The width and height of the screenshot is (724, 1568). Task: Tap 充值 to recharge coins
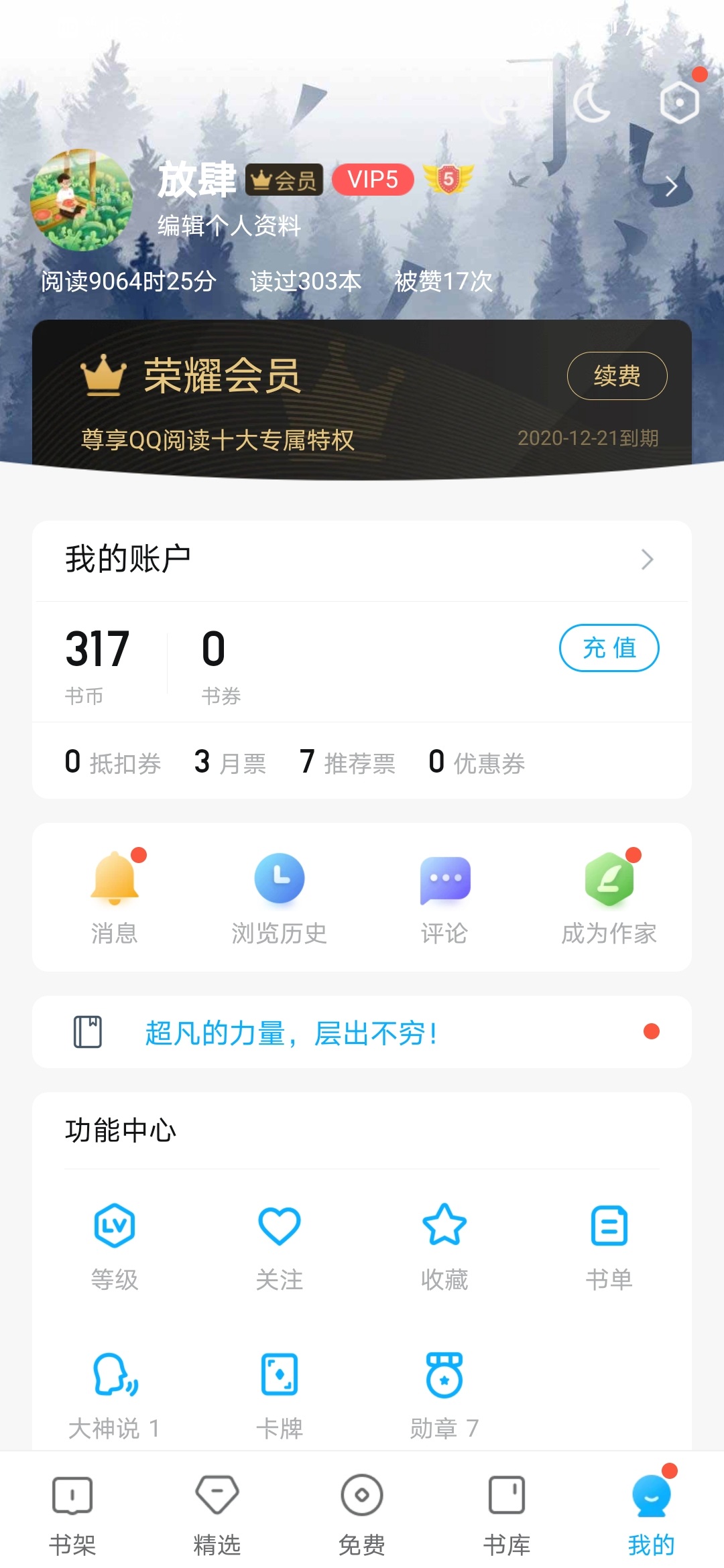point(609,648)
